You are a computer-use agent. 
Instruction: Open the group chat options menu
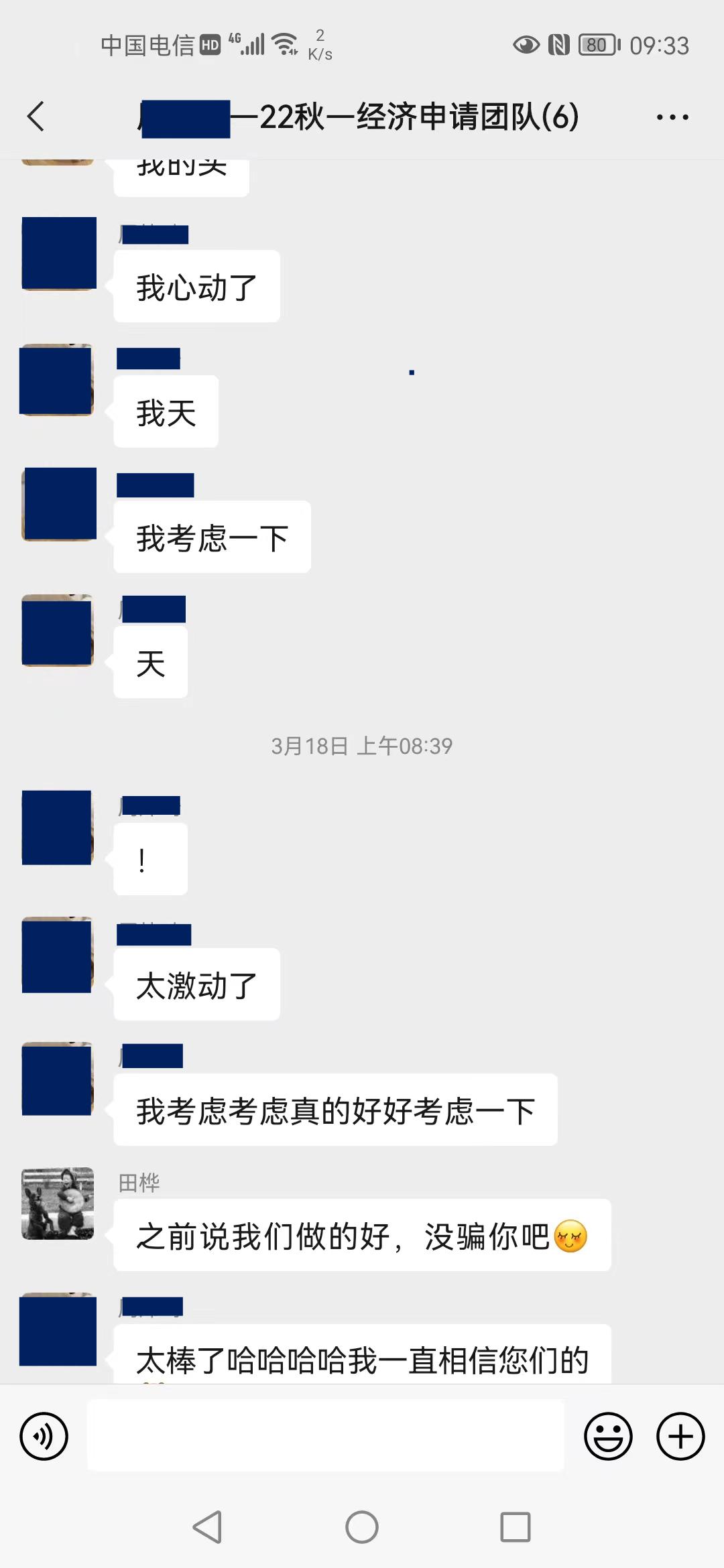(672, 117)
